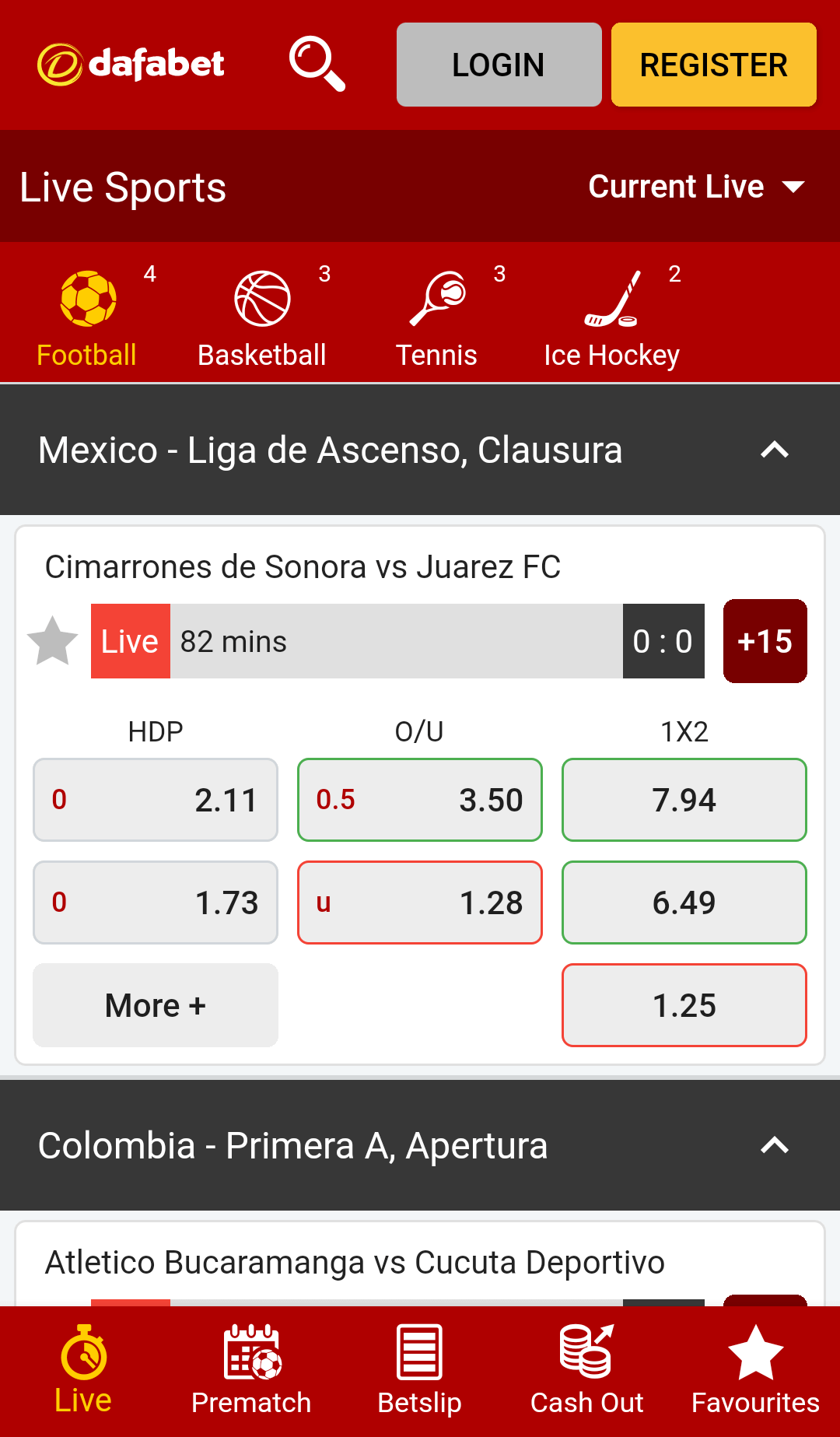Tap the More + button
The image size is (840, 1437).
tap(156, 1005)
